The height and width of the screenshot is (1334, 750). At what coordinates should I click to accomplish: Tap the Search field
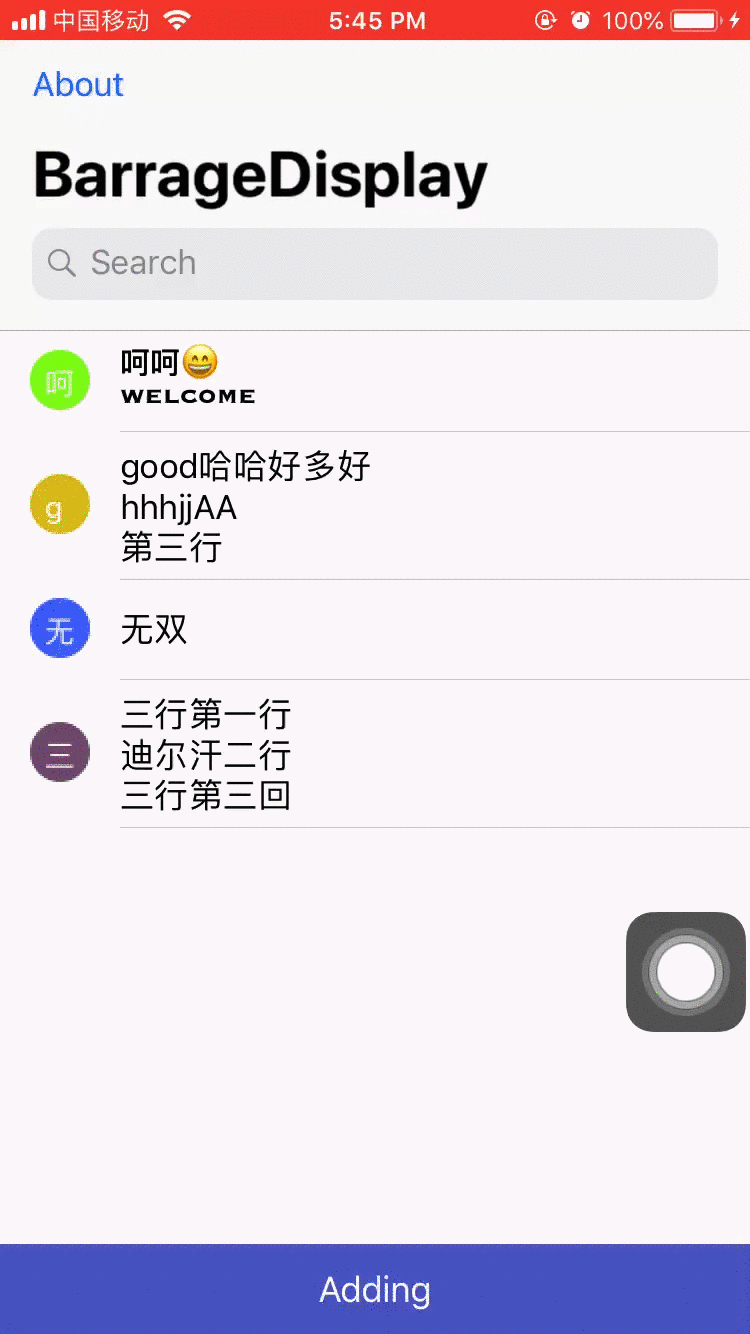pos(375,264)
